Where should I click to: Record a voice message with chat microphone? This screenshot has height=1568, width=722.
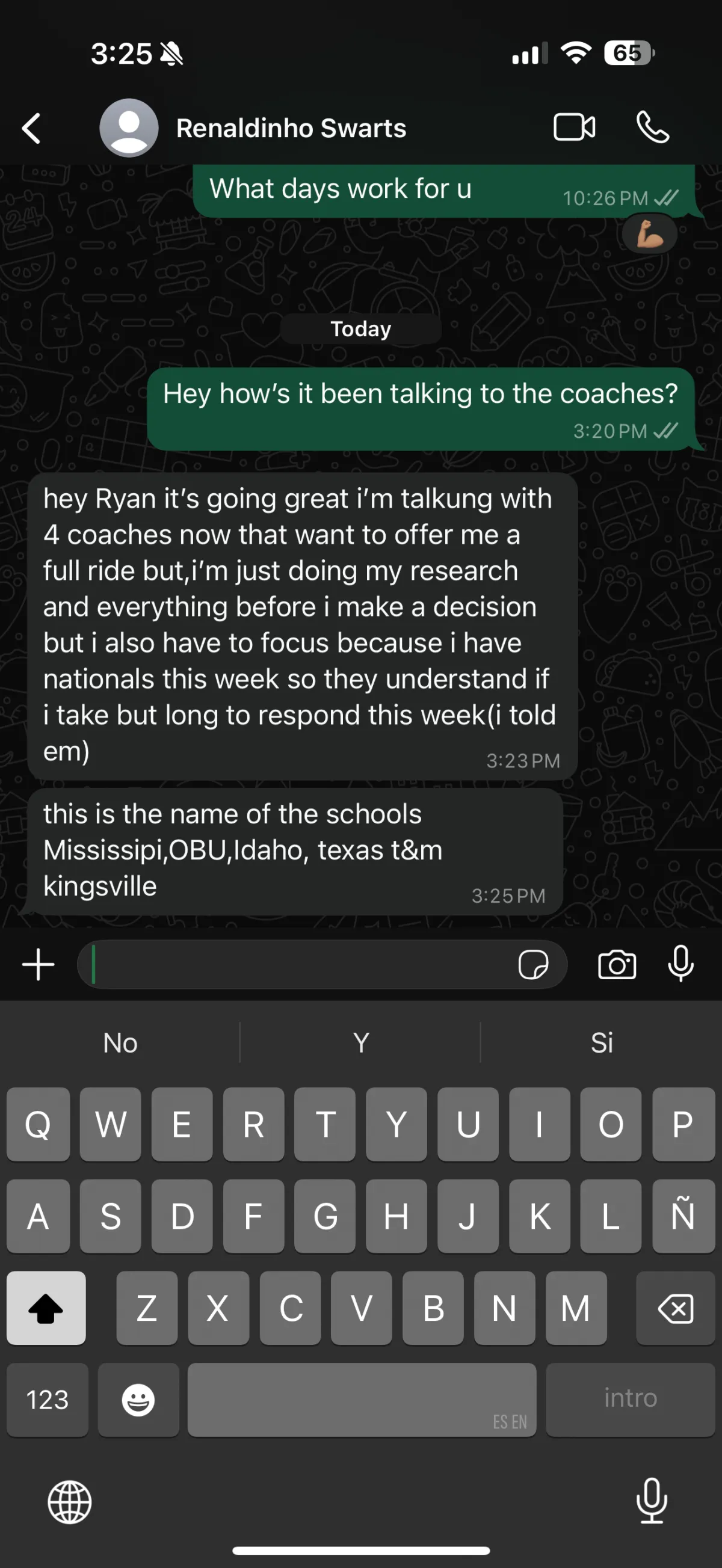pyautogui.click(x=680, y=964)
